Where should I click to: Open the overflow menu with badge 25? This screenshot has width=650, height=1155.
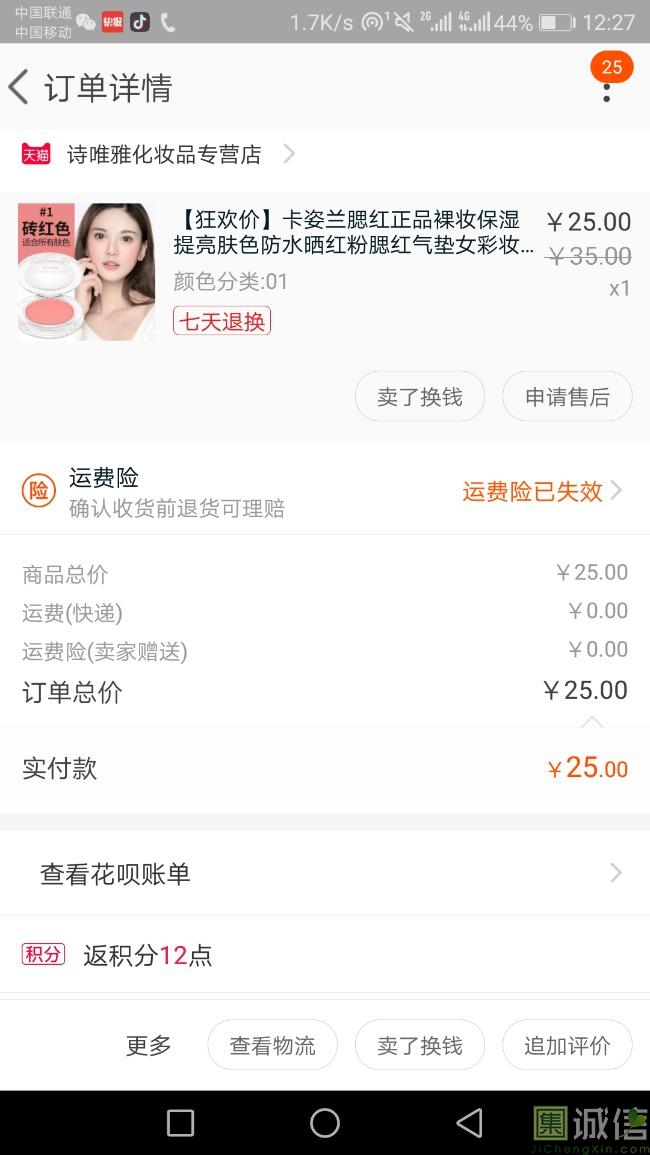click(x=606, y=88)
